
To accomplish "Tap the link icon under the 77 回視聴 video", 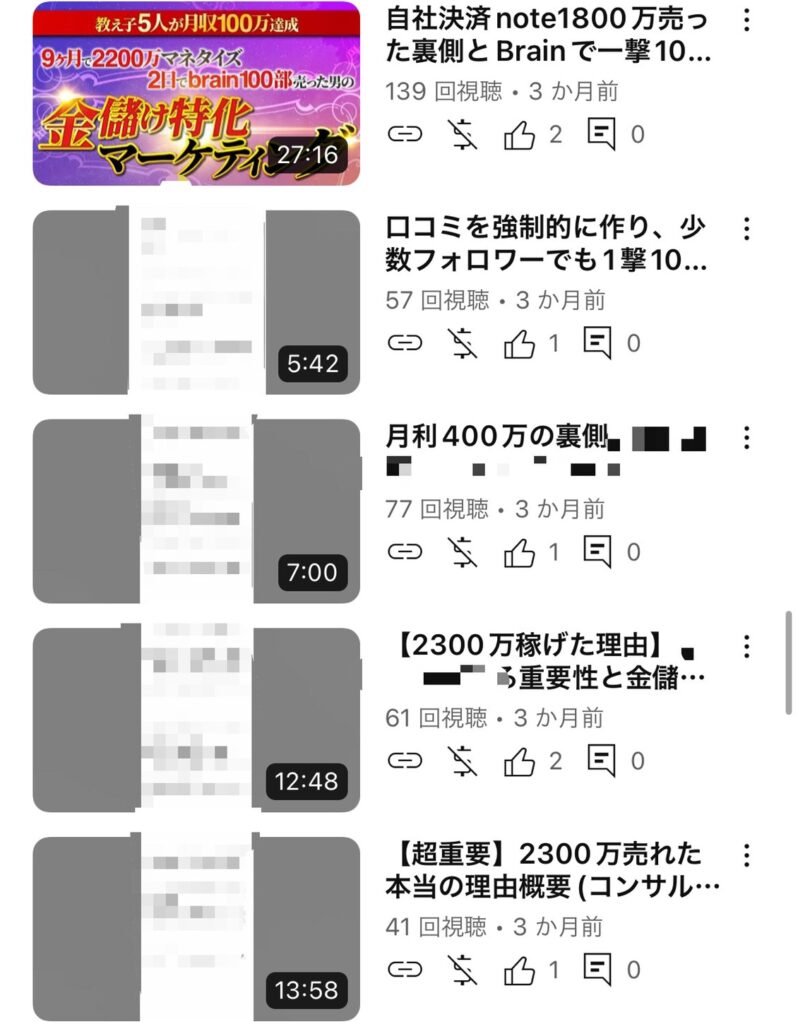I will pos(404,552).
